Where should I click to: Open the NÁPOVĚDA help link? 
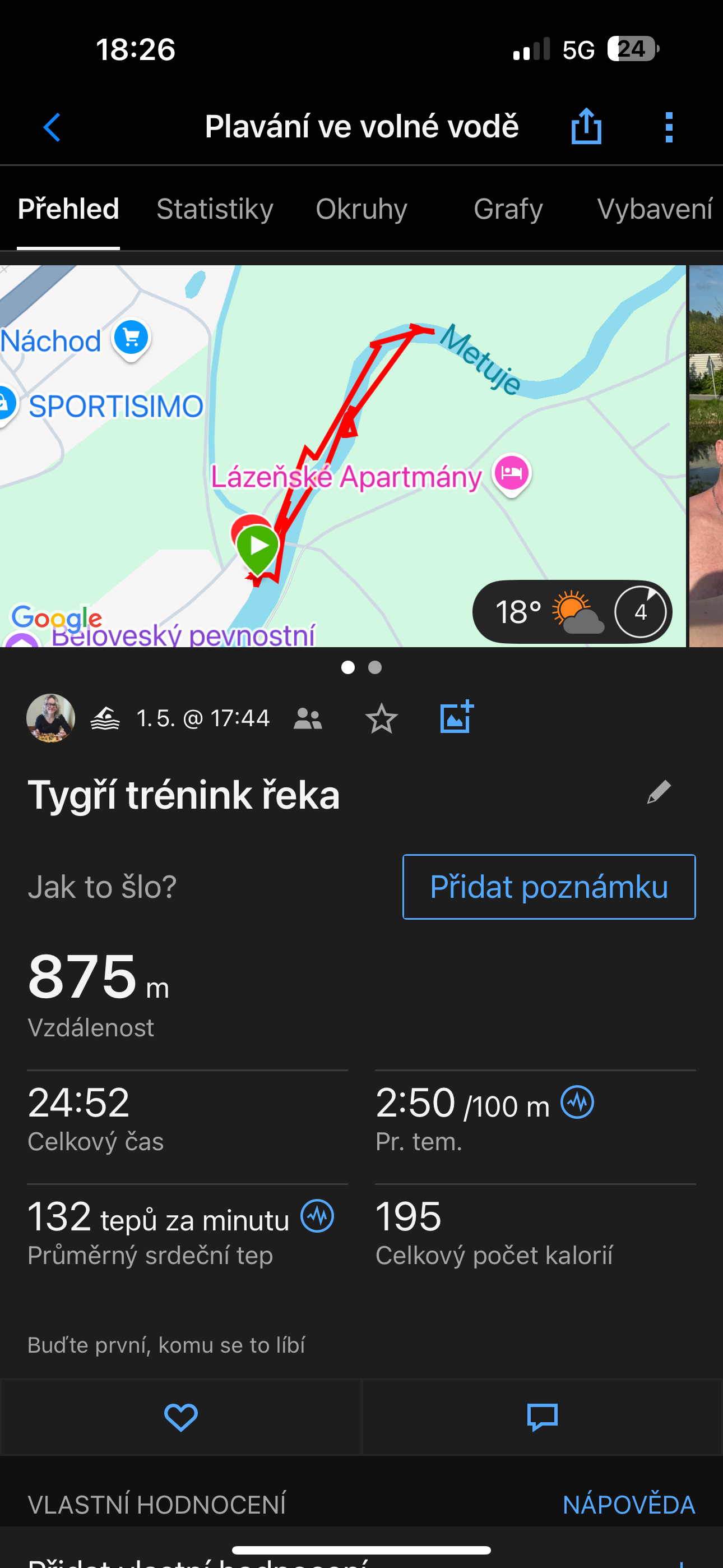point(628,1505)
